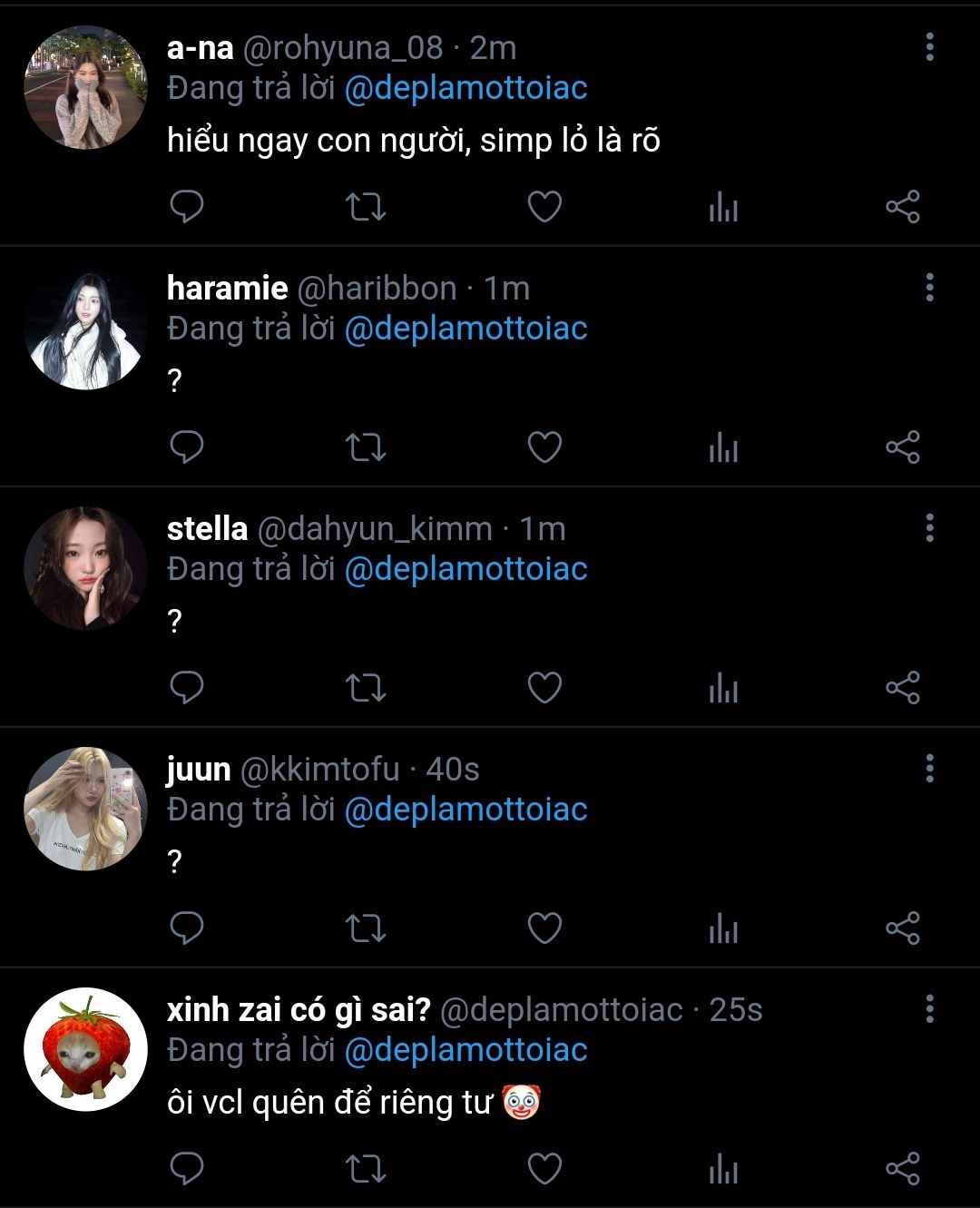This screenshot has height=1208, width=980.
Task: Like the "ôi vcl quên để riêng tư" tweet
Action: [544, 1169]
